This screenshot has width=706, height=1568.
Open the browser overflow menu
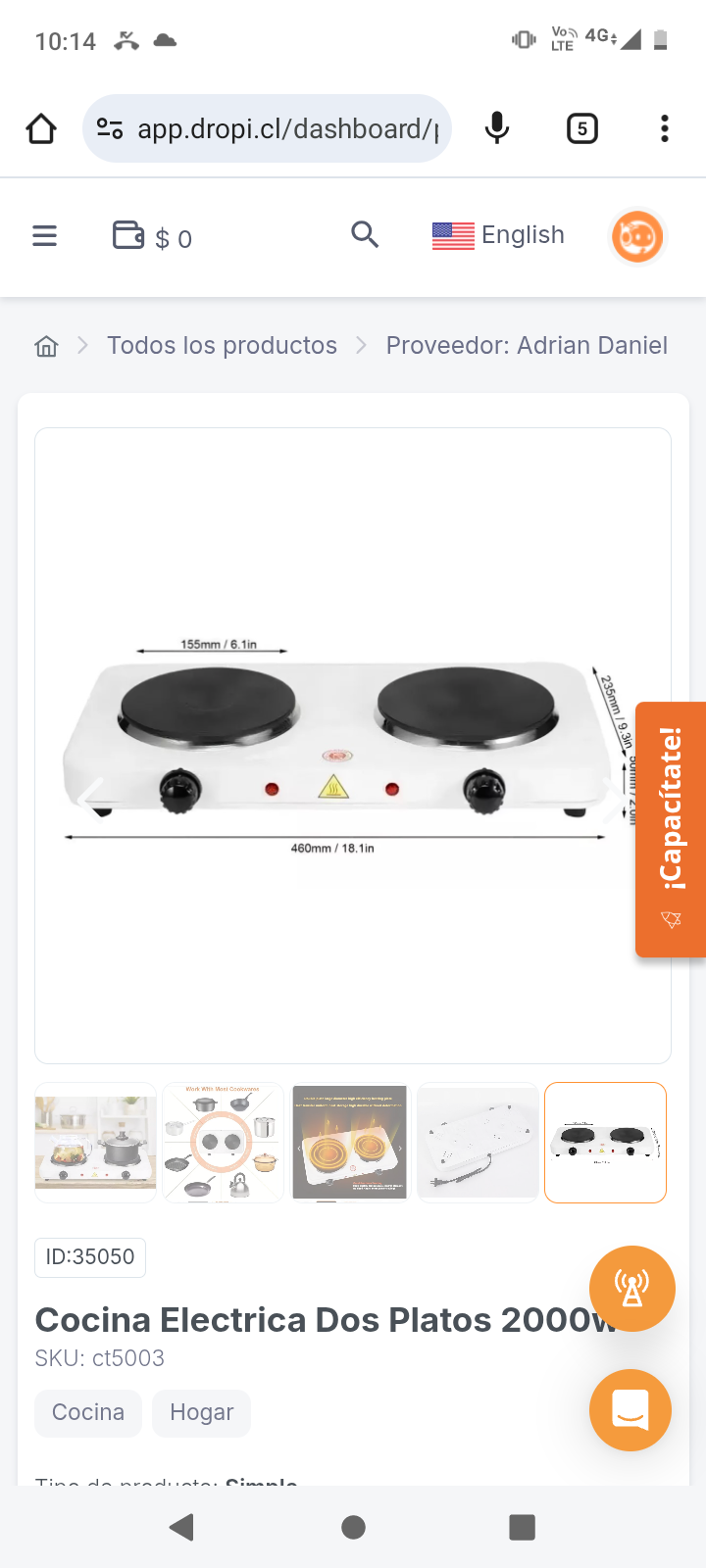(664, 127)
